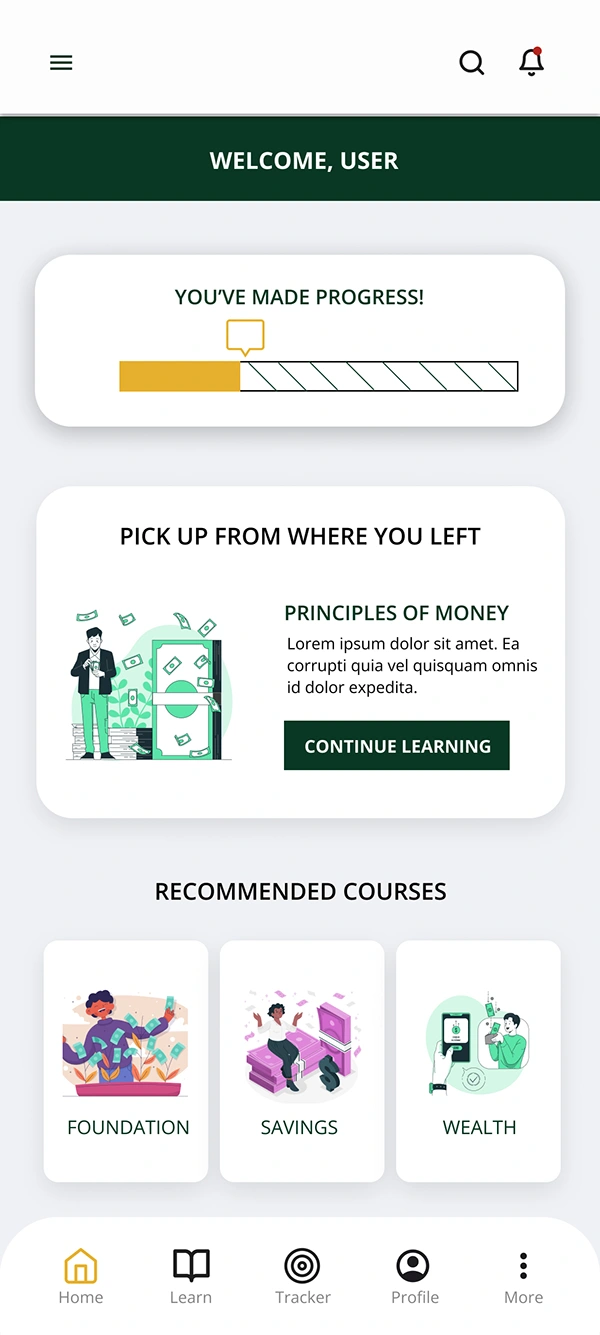Open the Savings course card
The width and height of the screenshot is (600, 1335).
point(301,1060)
